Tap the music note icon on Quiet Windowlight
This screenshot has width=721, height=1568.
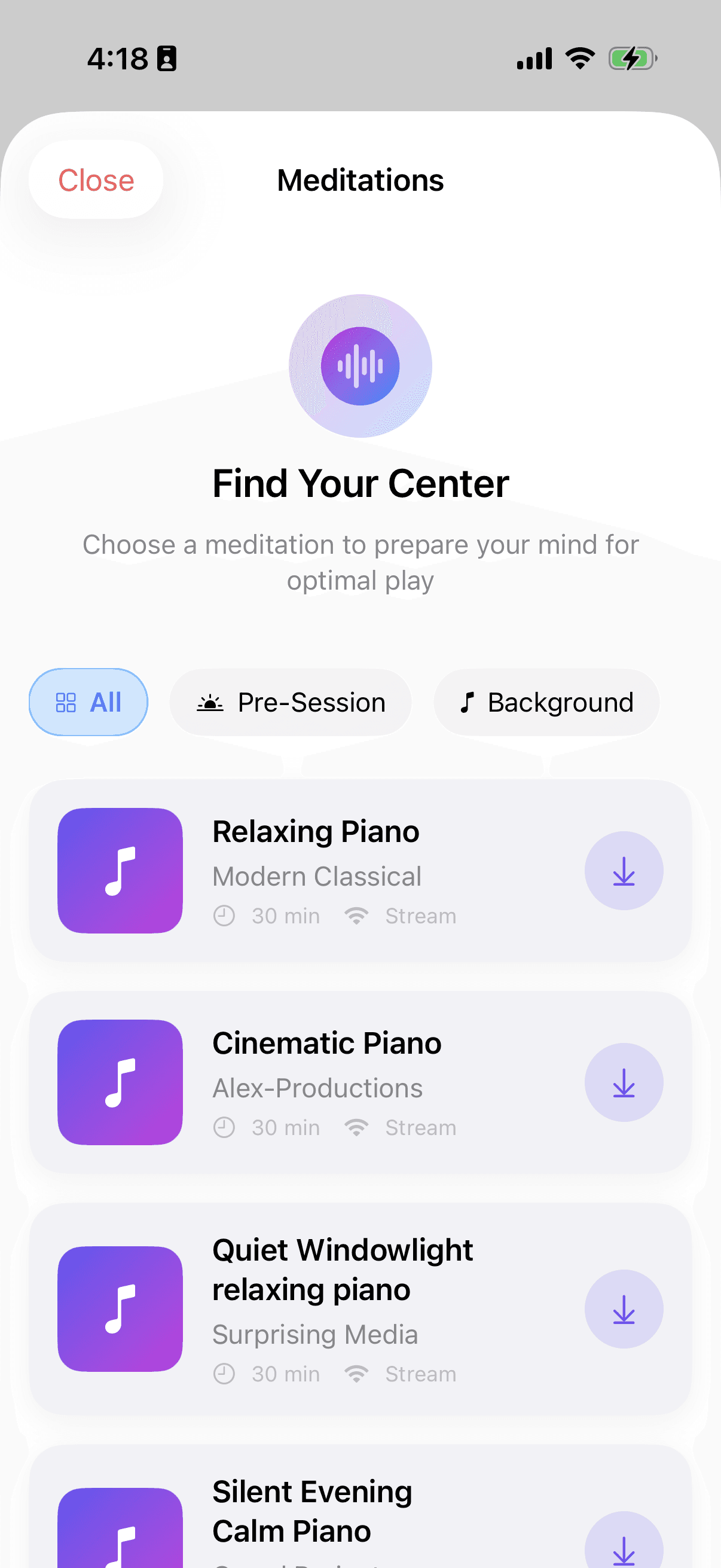(x=119, y=1310)
